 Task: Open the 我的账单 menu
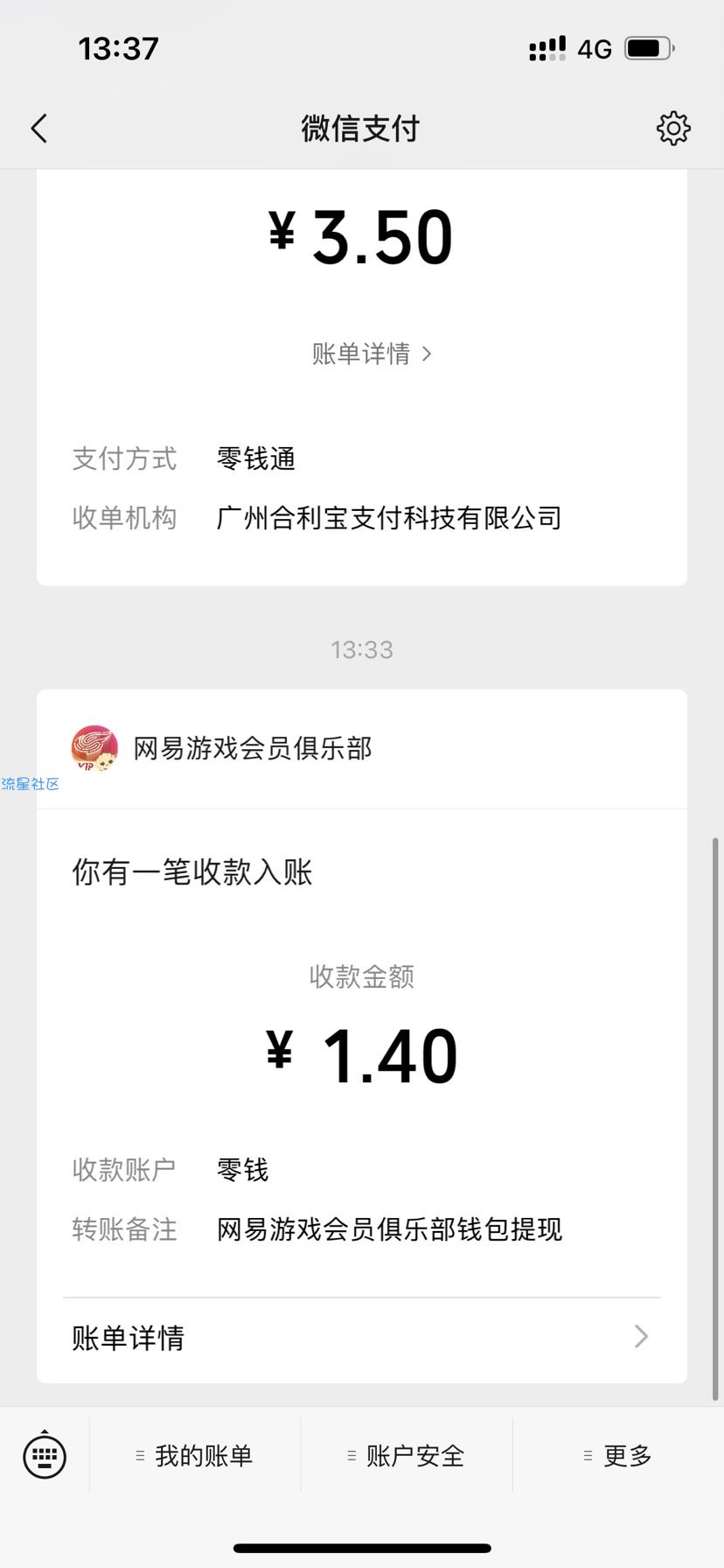click(x=195, y=1456)
